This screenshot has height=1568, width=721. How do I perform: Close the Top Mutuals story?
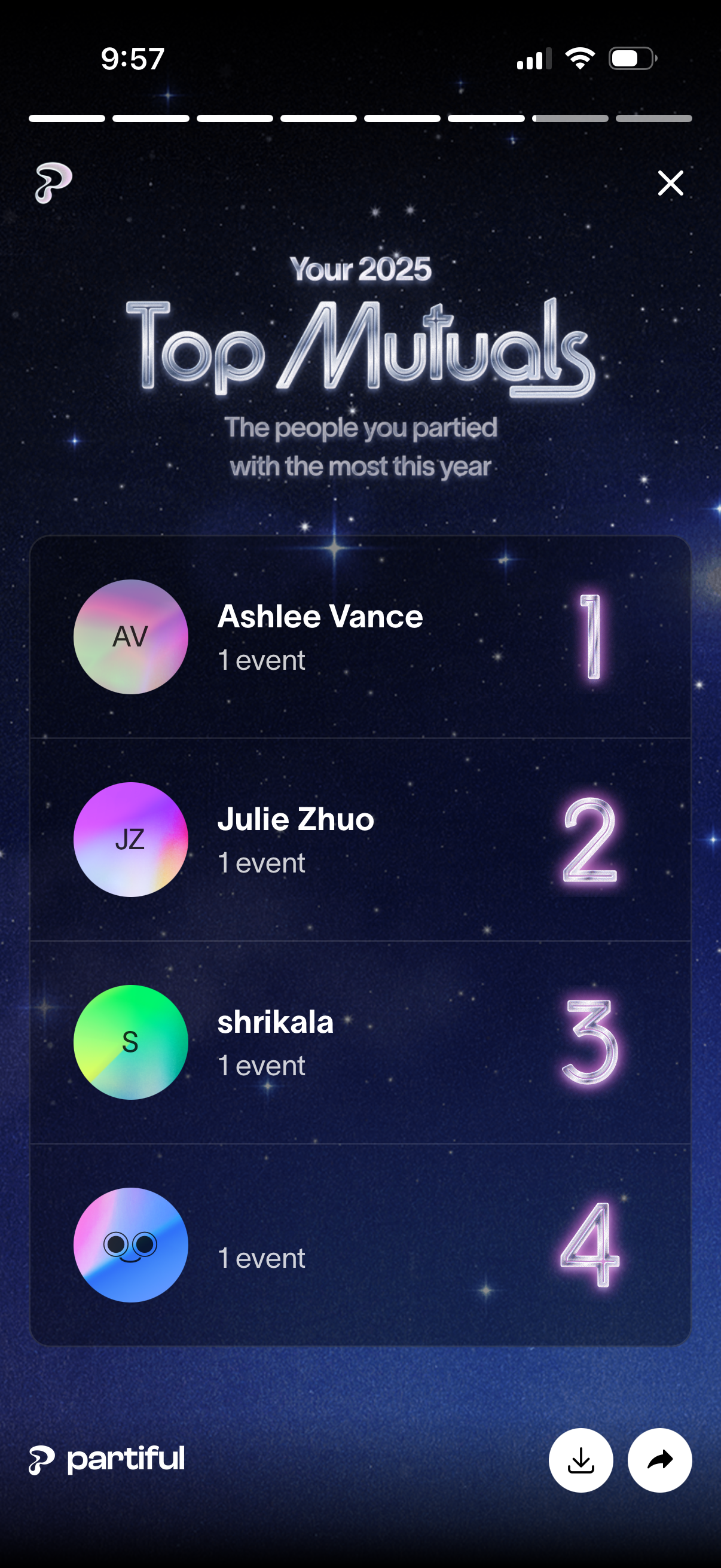tap(670, 183)
